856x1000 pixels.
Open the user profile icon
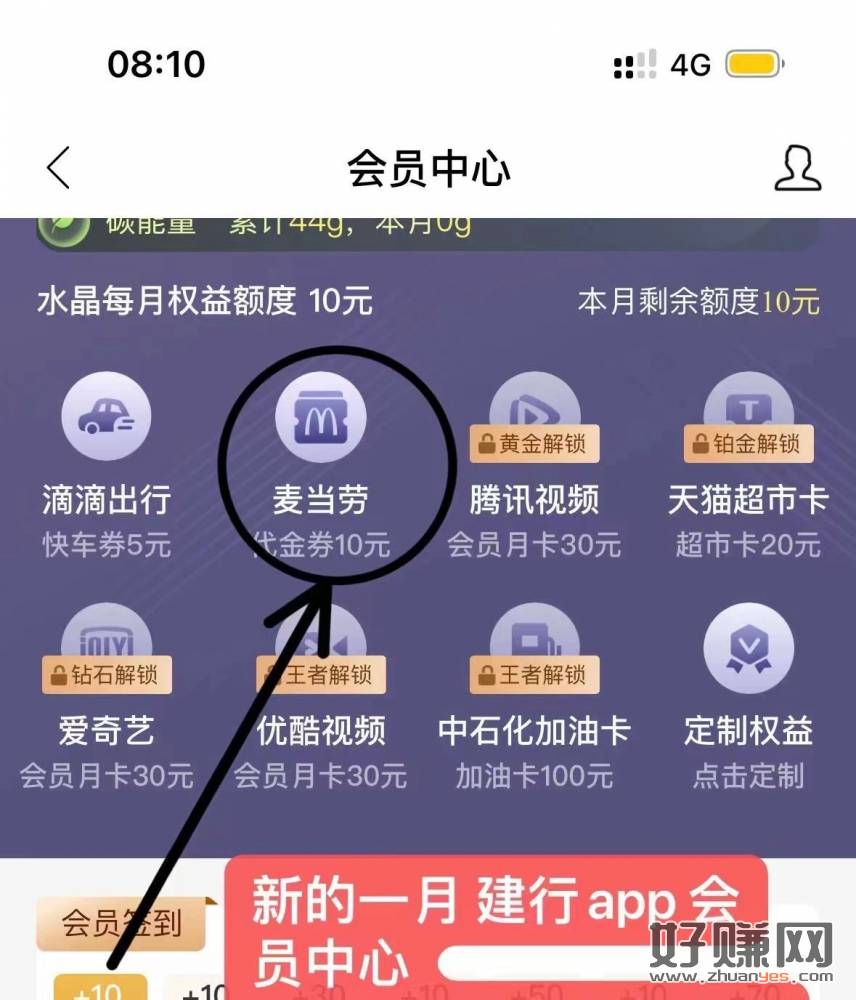click(x=797, y=167)
